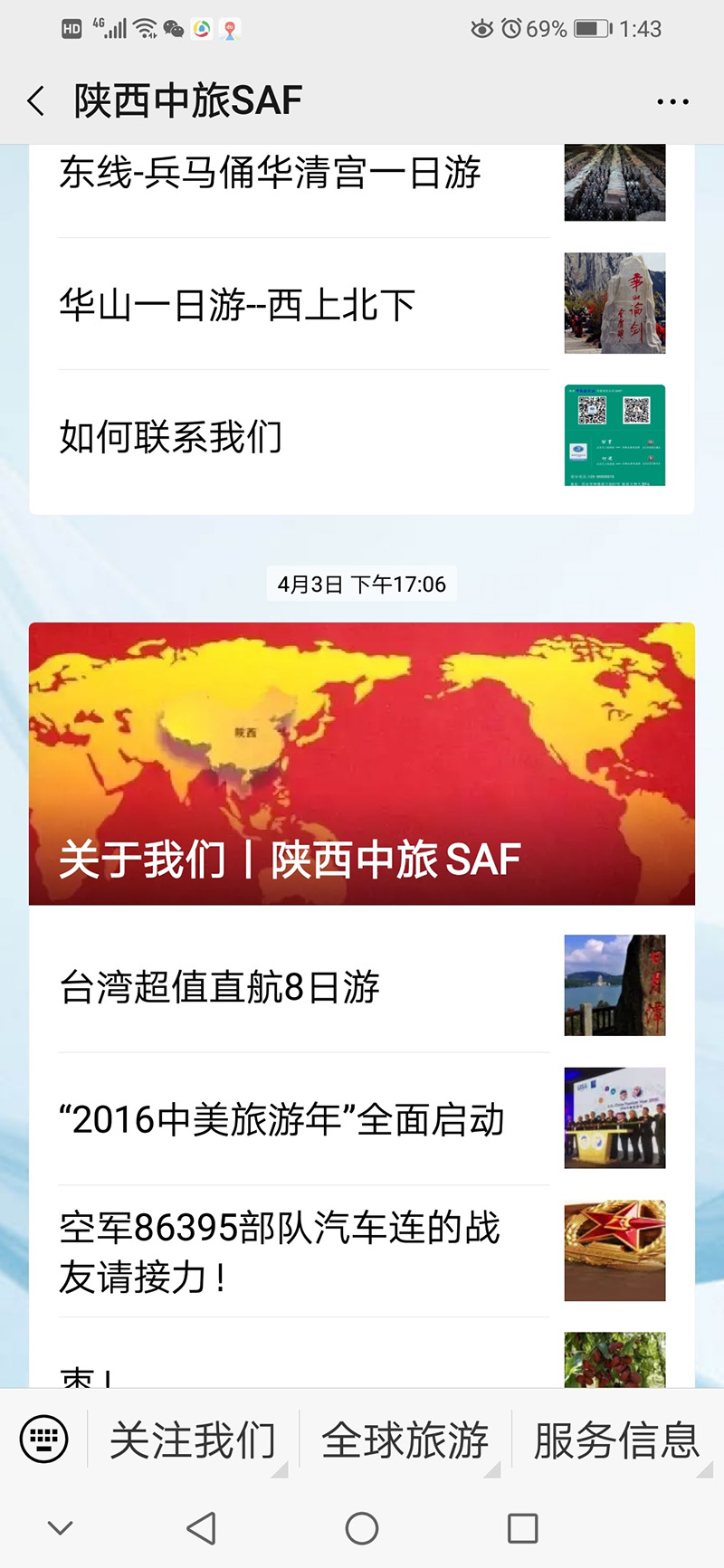This screenshot has width=724, height=1568.
Task: Open the 关于我们 | 陕西中旅SAF cover article
Action: (x=362, y=763)
